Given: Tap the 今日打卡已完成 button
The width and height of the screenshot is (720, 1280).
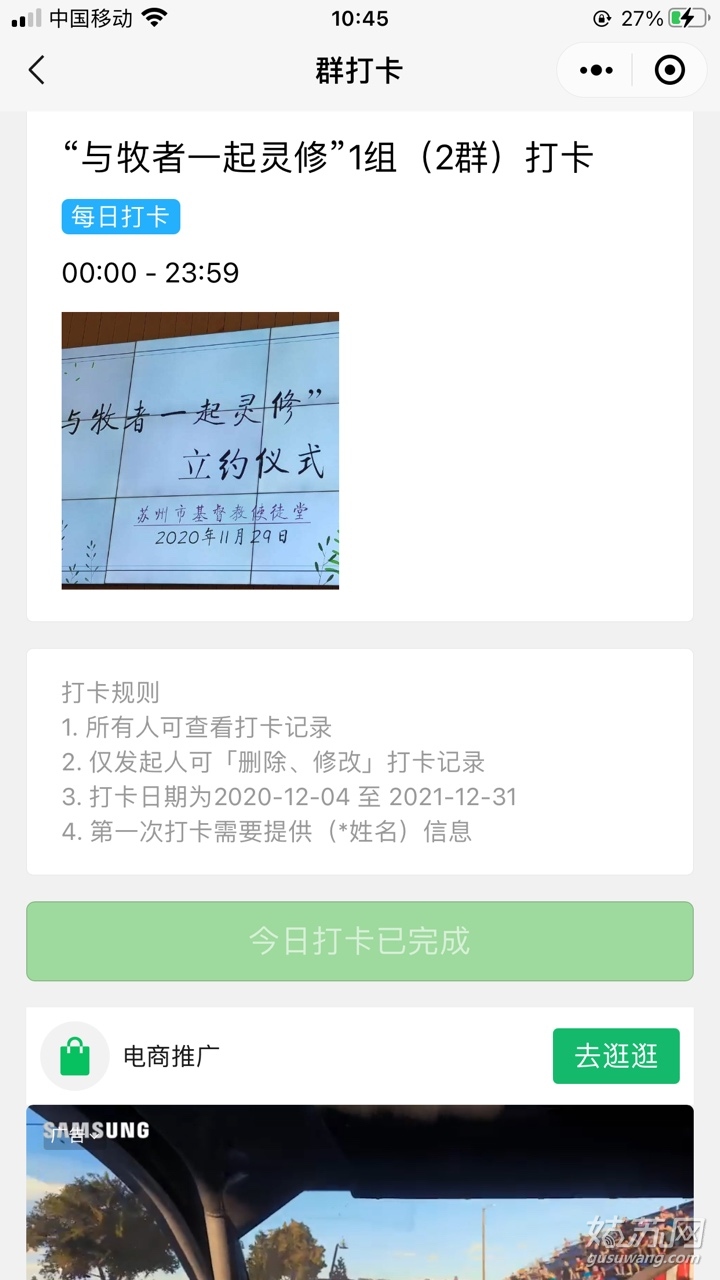Looking at the screenshot, I should [x=359, y=941].
